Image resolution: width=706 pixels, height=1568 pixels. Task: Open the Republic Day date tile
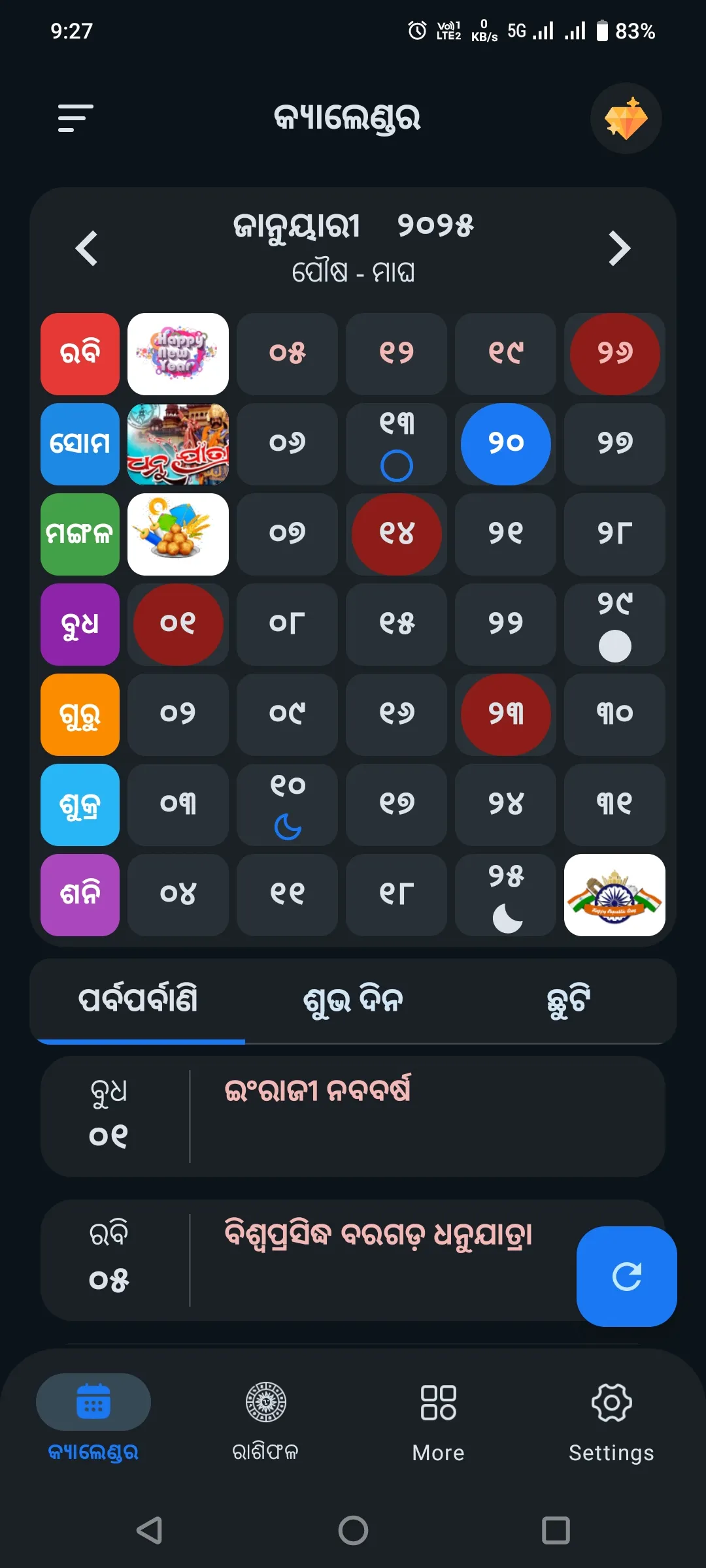pyautogui.click(x=614, y=894)
